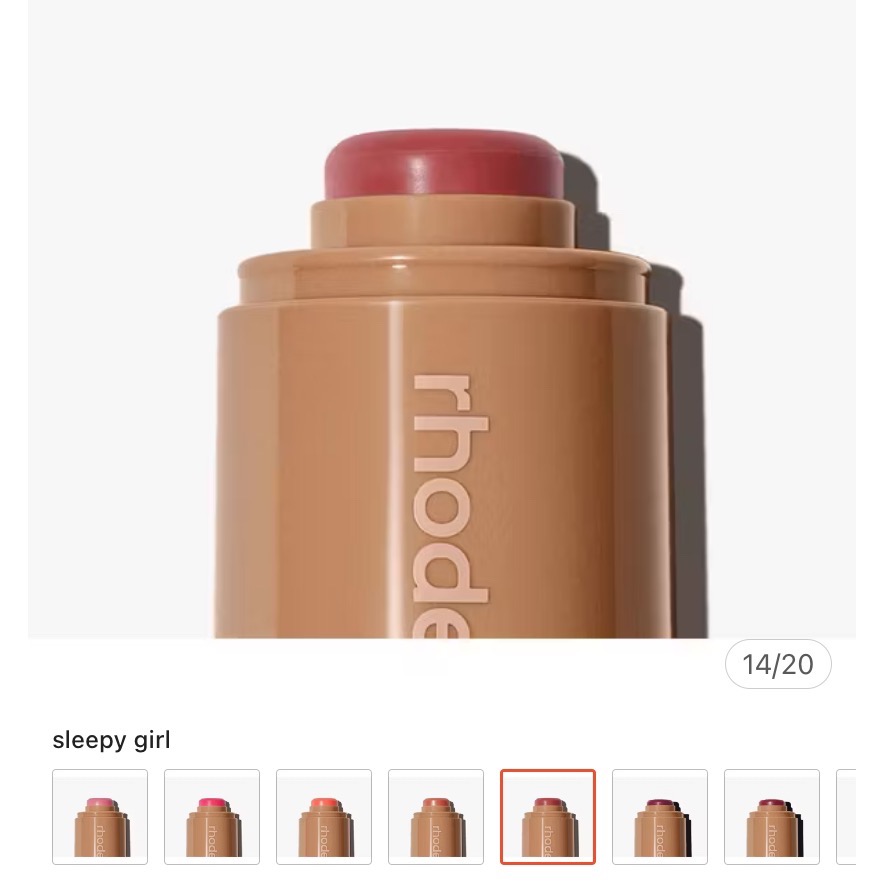Choose the dark plum shade swatch
The height and width of the screenshot is (883, 883).
tap(660, 816)
